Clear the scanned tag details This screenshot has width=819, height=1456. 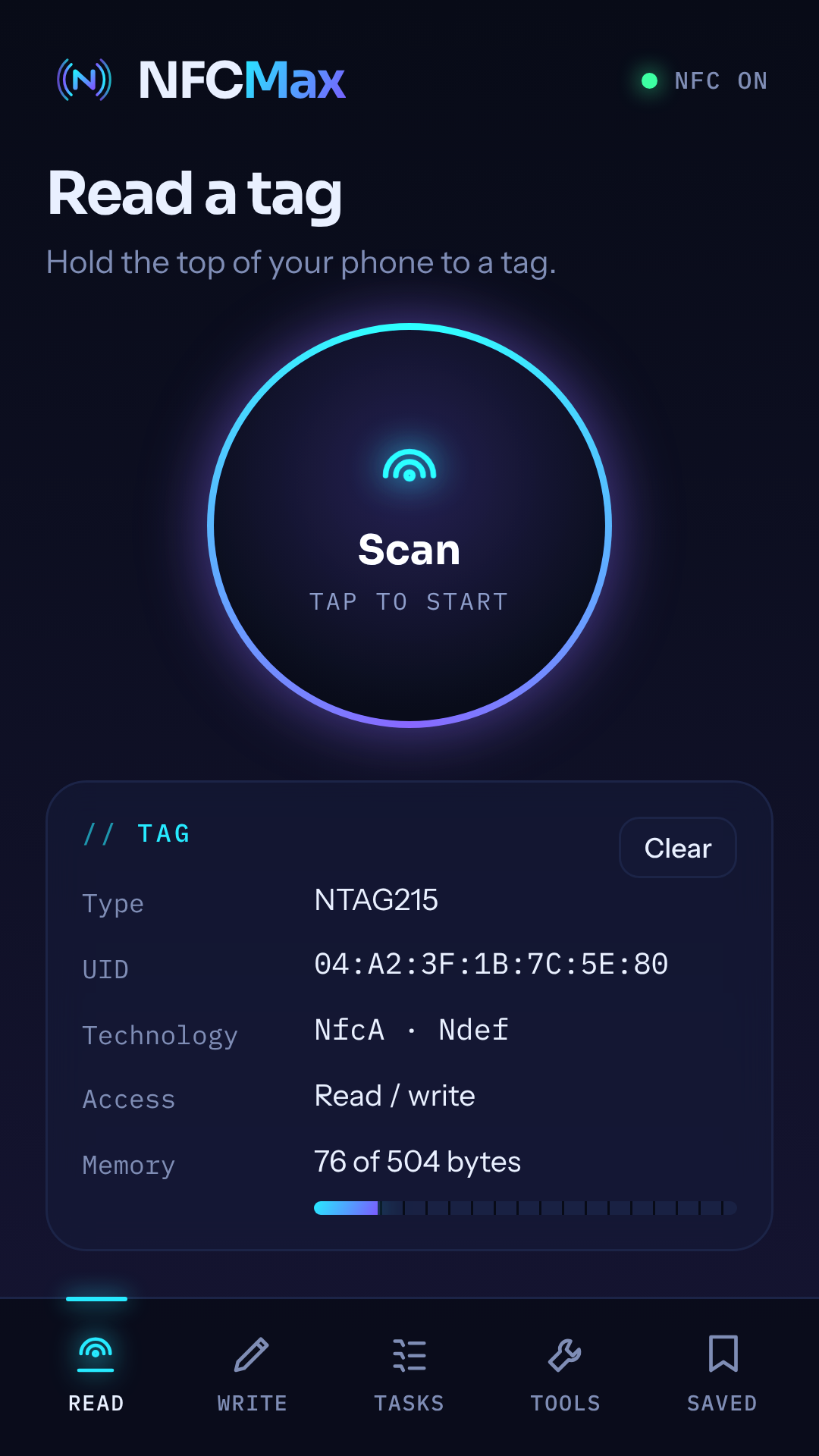678,848
